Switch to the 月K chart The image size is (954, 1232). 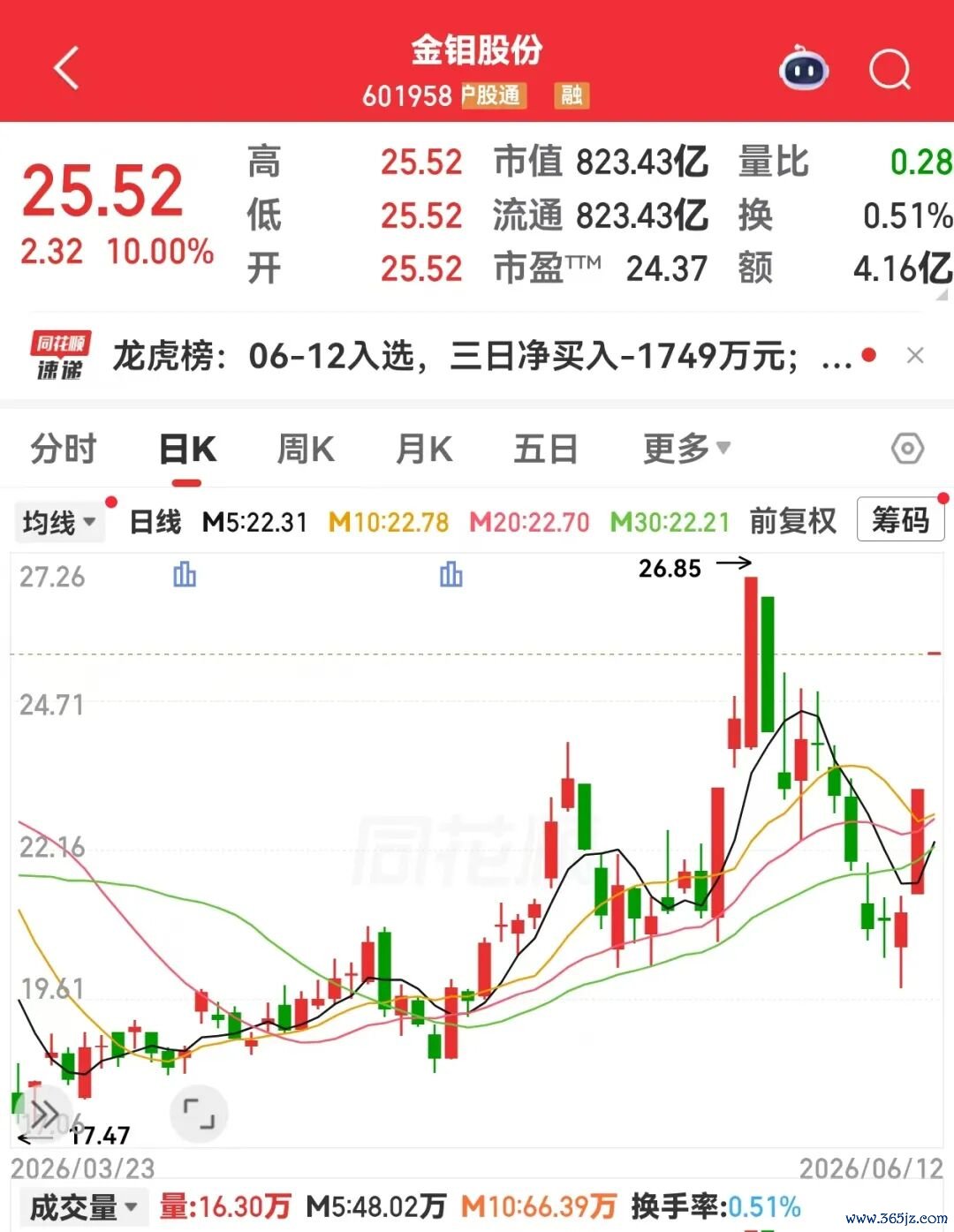[424, 449]
